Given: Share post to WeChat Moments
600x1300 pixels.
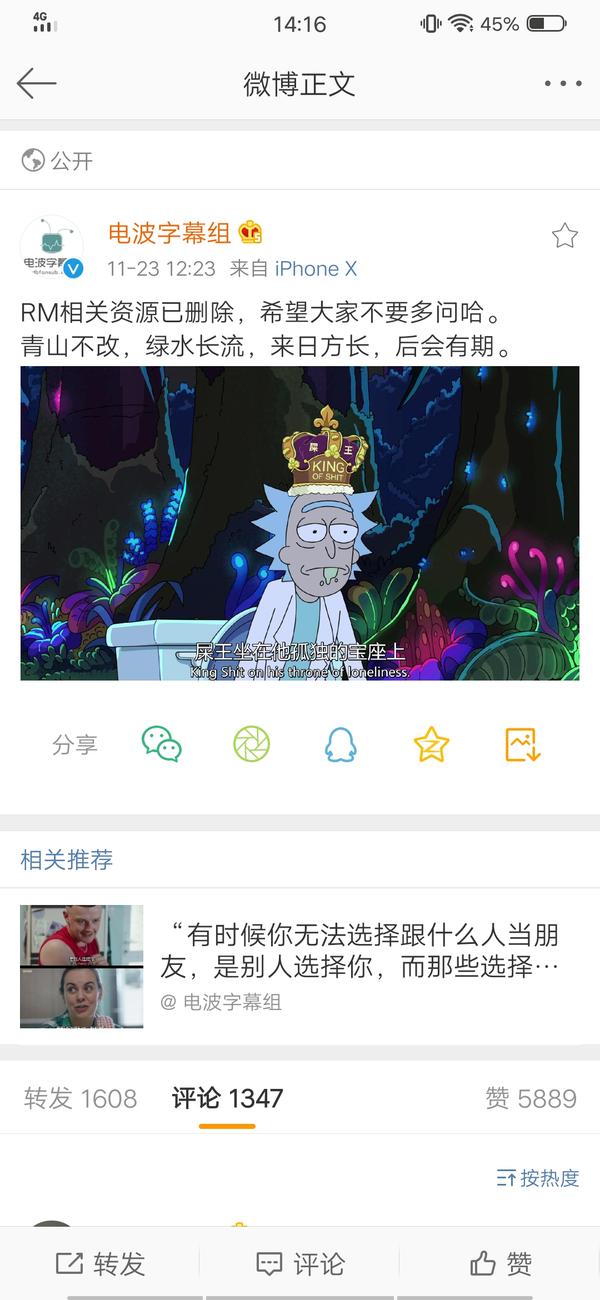Looking at the screenshot, I should click(251, 745).
